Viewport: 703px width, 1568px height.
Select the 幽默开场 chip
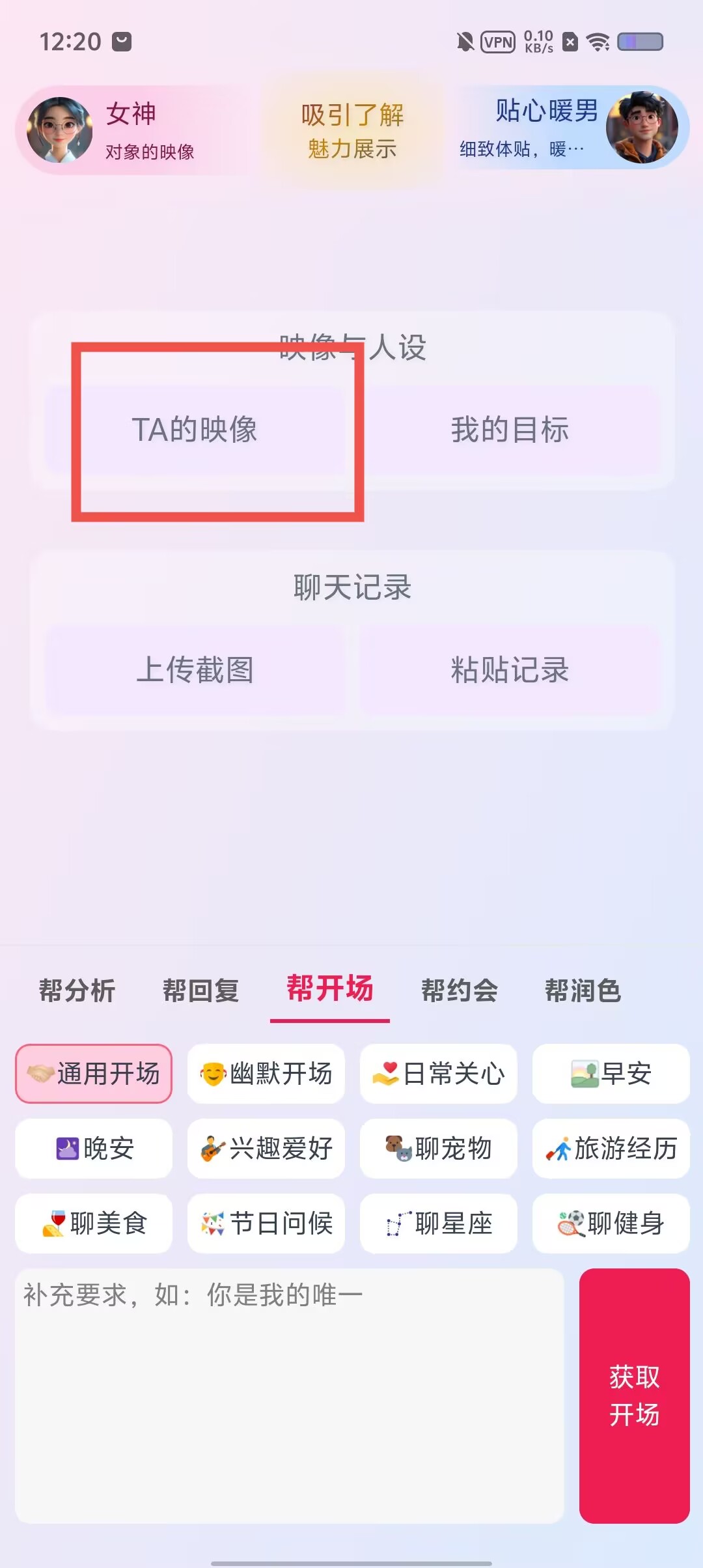tap(266, 1074)
